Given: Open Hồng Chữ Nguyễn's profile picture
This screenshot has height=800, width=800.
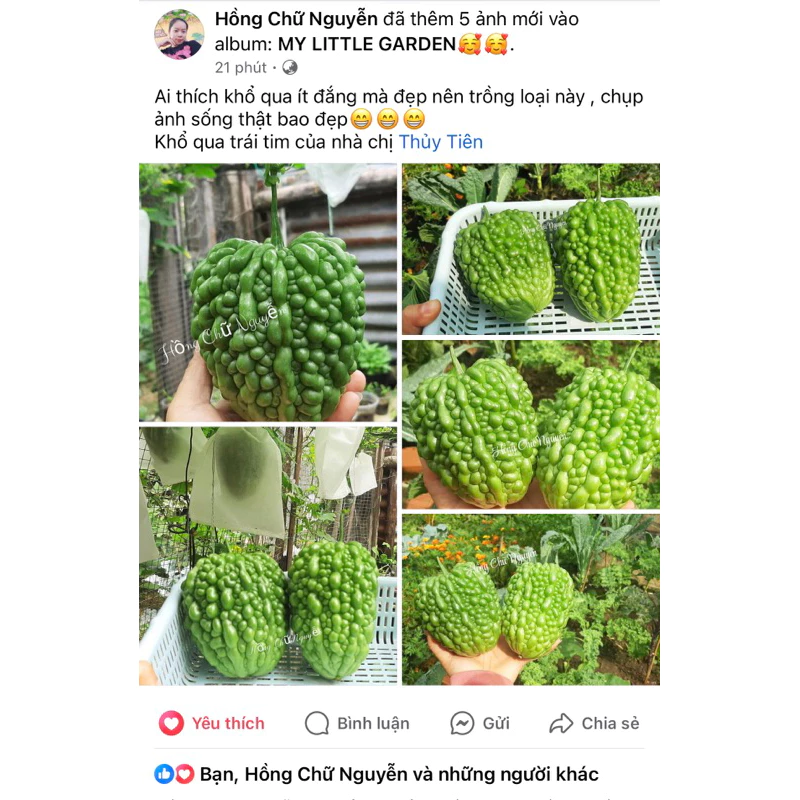Looking at the screenshot, I should [179, 35].
